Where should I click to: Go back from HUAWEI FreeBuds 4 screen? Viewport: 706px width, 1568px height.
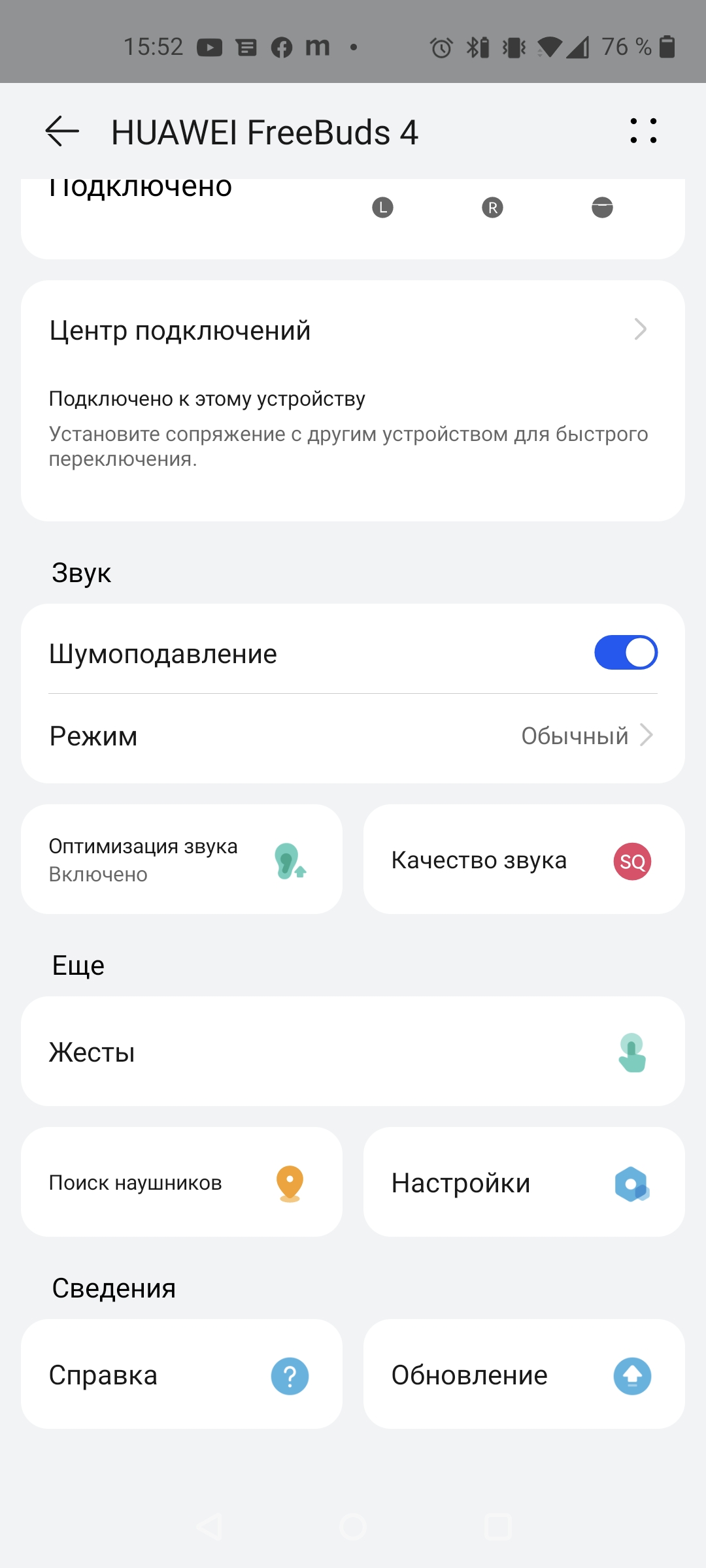[x=62, y=131]
